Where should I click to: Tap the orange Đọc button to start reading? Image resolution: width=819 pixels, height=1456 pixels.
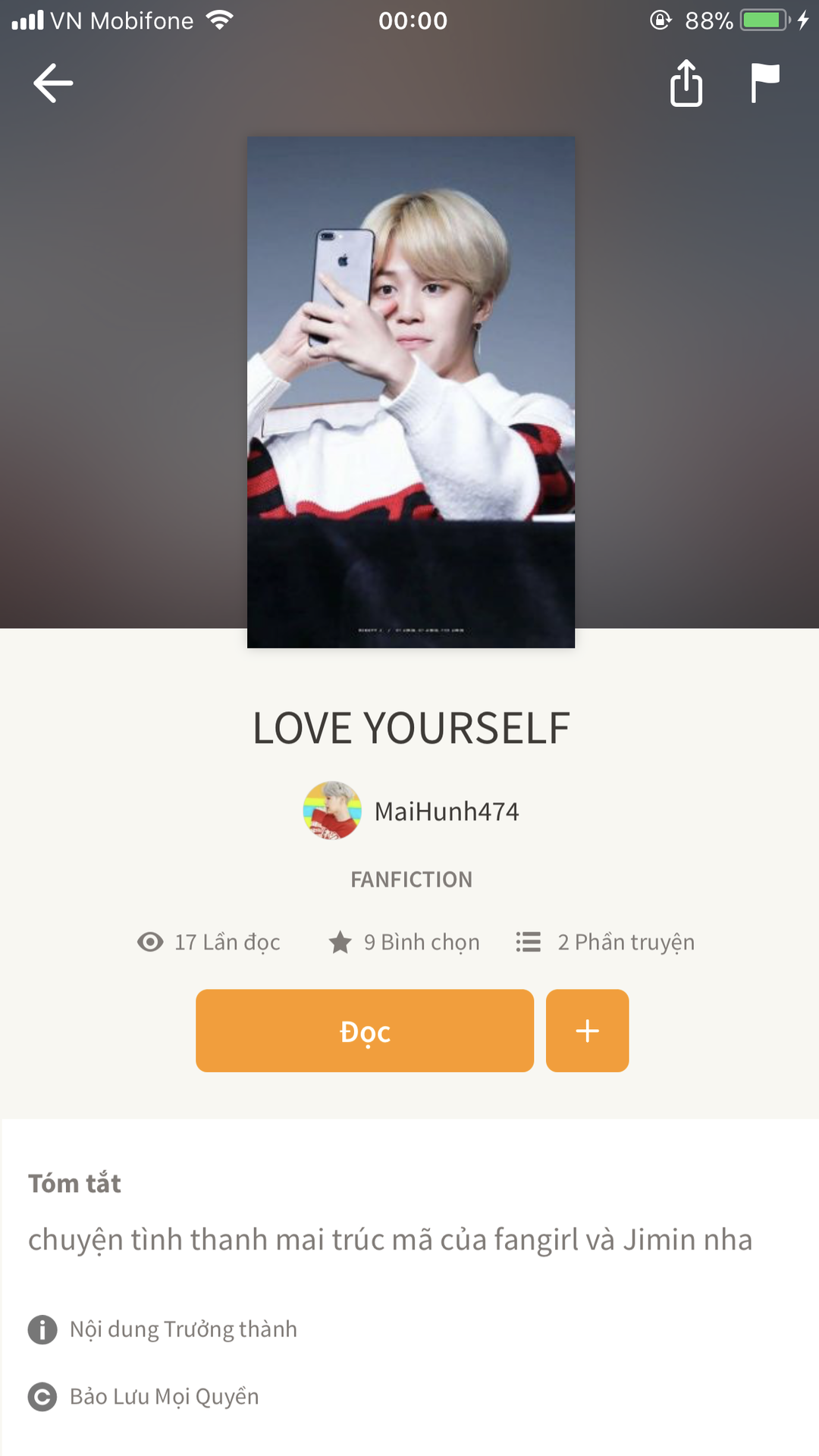click(365, 1031)
